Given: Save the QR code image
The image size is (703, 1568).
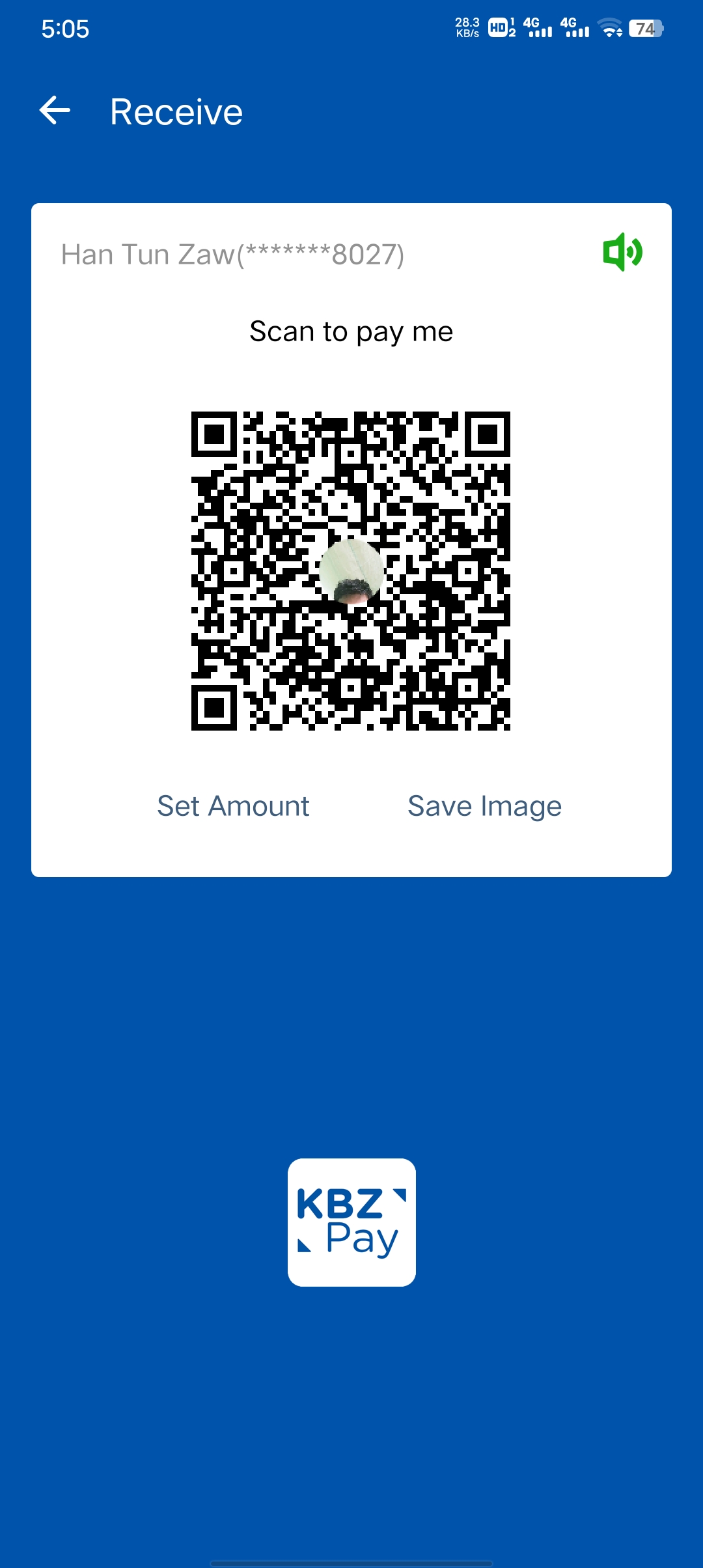Looking at the screenshot, I should click(484, 806).
